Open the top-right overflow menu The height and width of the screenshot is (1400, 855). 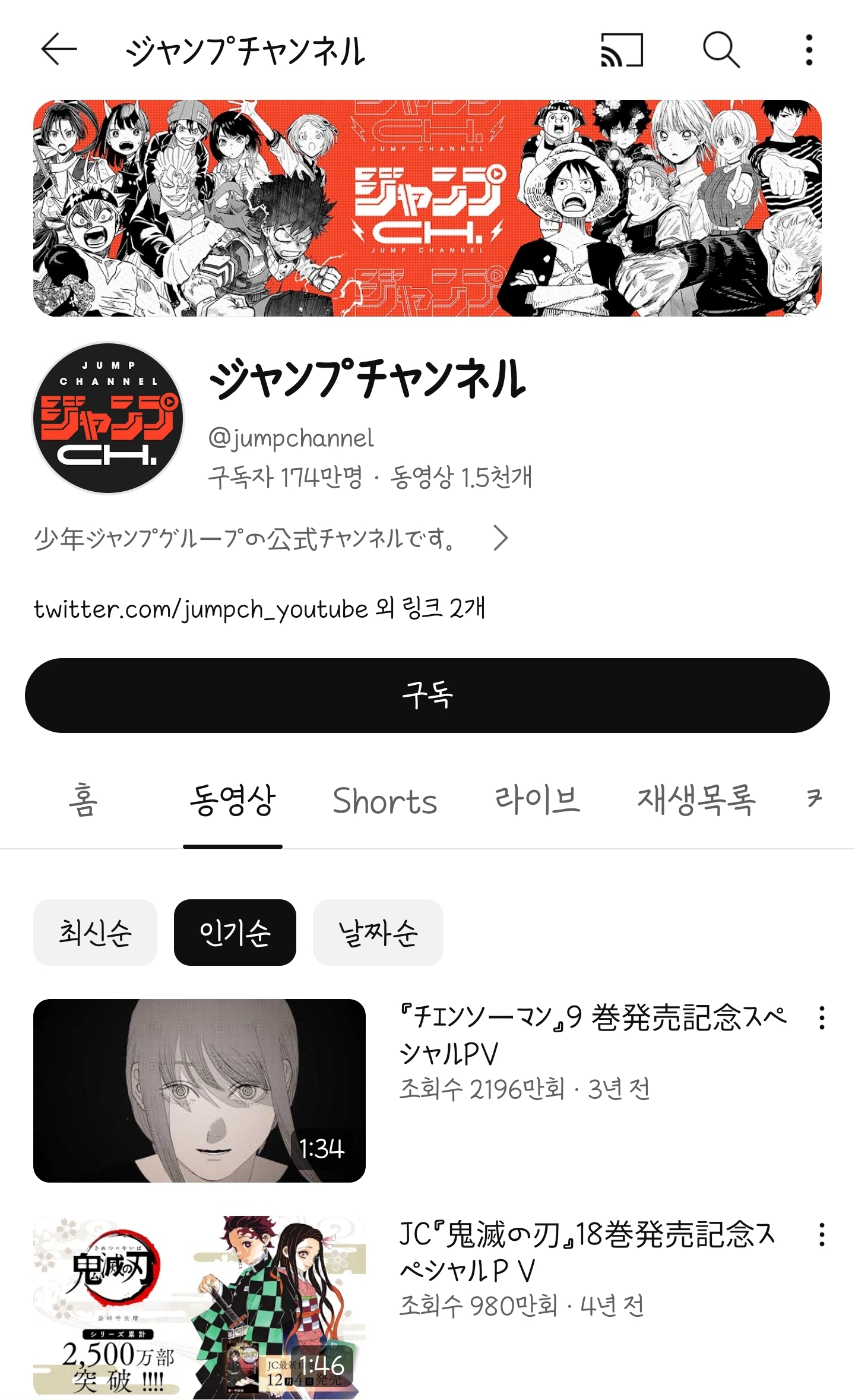pyautogui.click(x=809, y=50)
